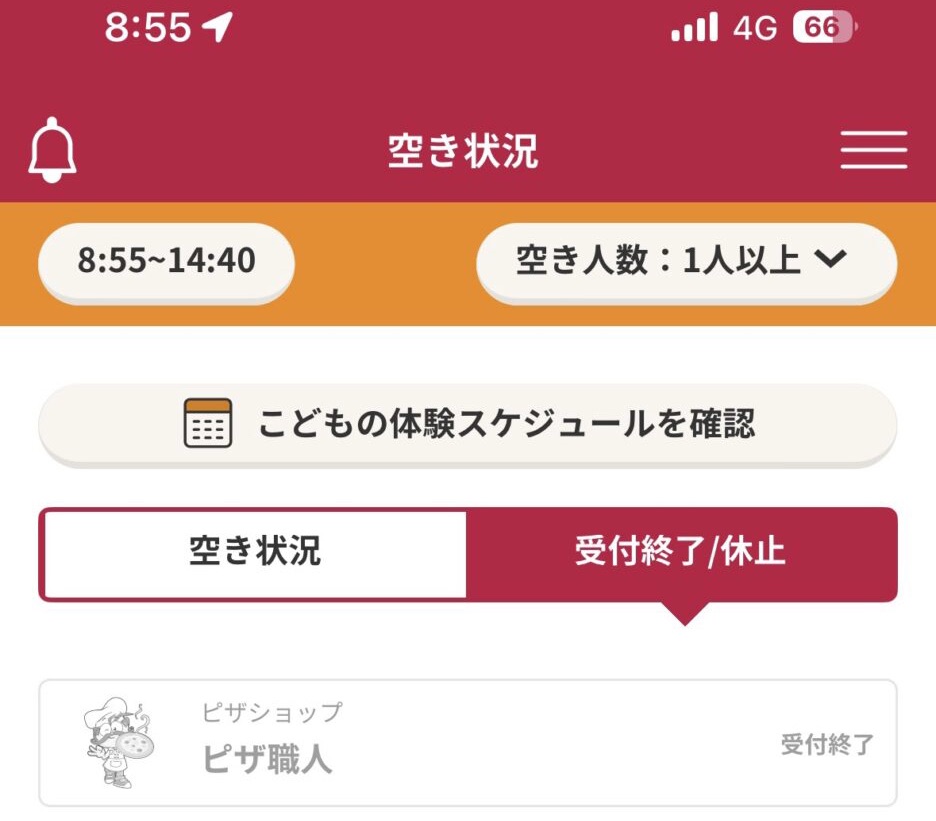The width and height of the screenshot is (936, 821).
Task: Select the 受付終了/休止 tab
Action: click(681, 553)
